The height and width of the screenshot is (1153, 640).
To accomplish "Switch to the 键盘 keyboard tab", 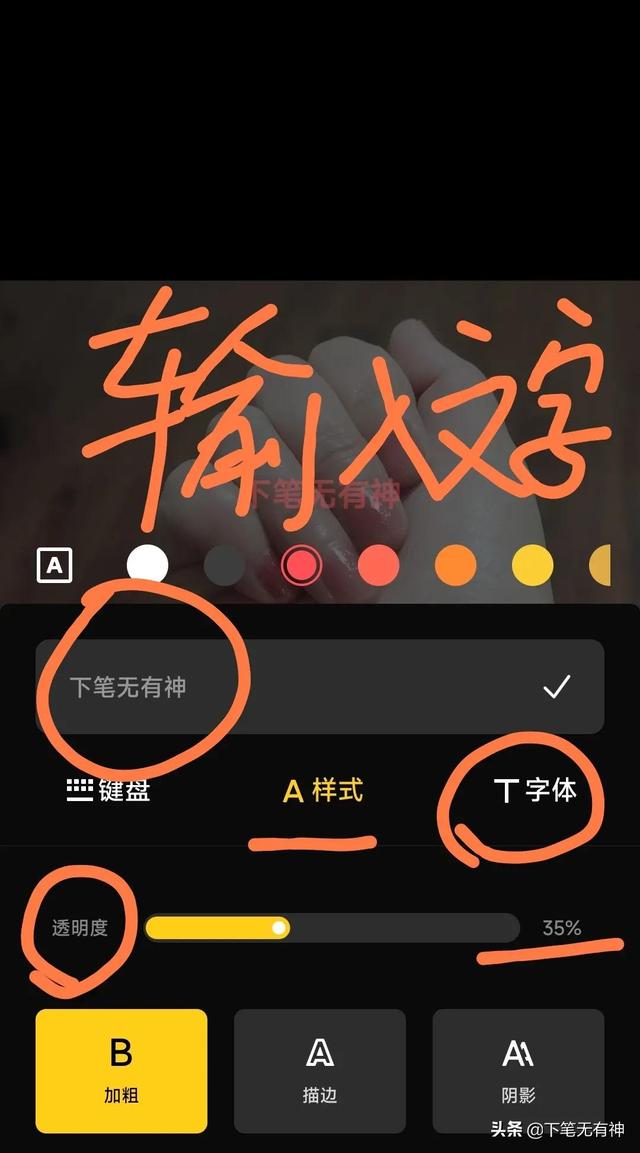I will tap(108, 790).
